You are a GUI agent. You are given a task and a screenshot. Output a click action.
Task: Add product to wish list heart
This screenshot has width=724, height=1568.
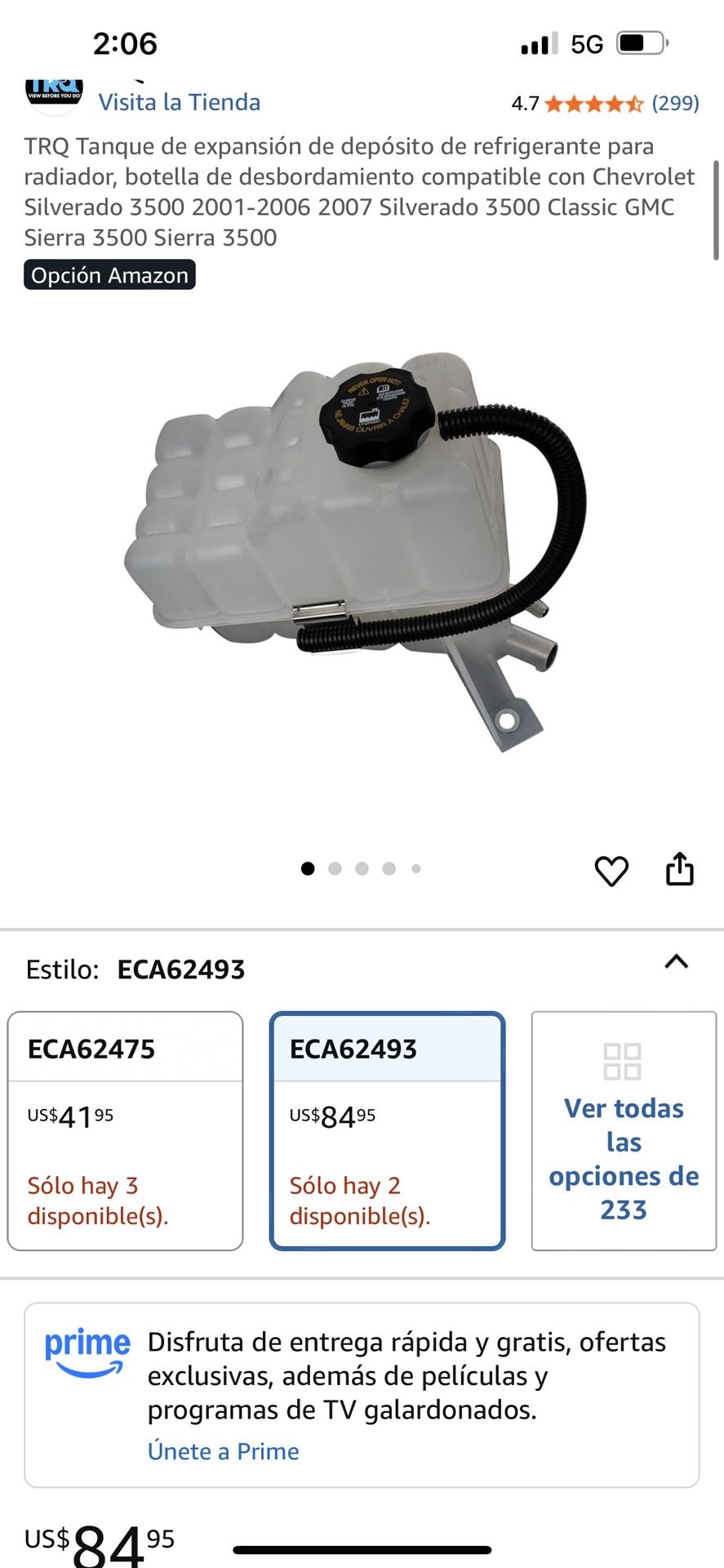click(611, 871)
